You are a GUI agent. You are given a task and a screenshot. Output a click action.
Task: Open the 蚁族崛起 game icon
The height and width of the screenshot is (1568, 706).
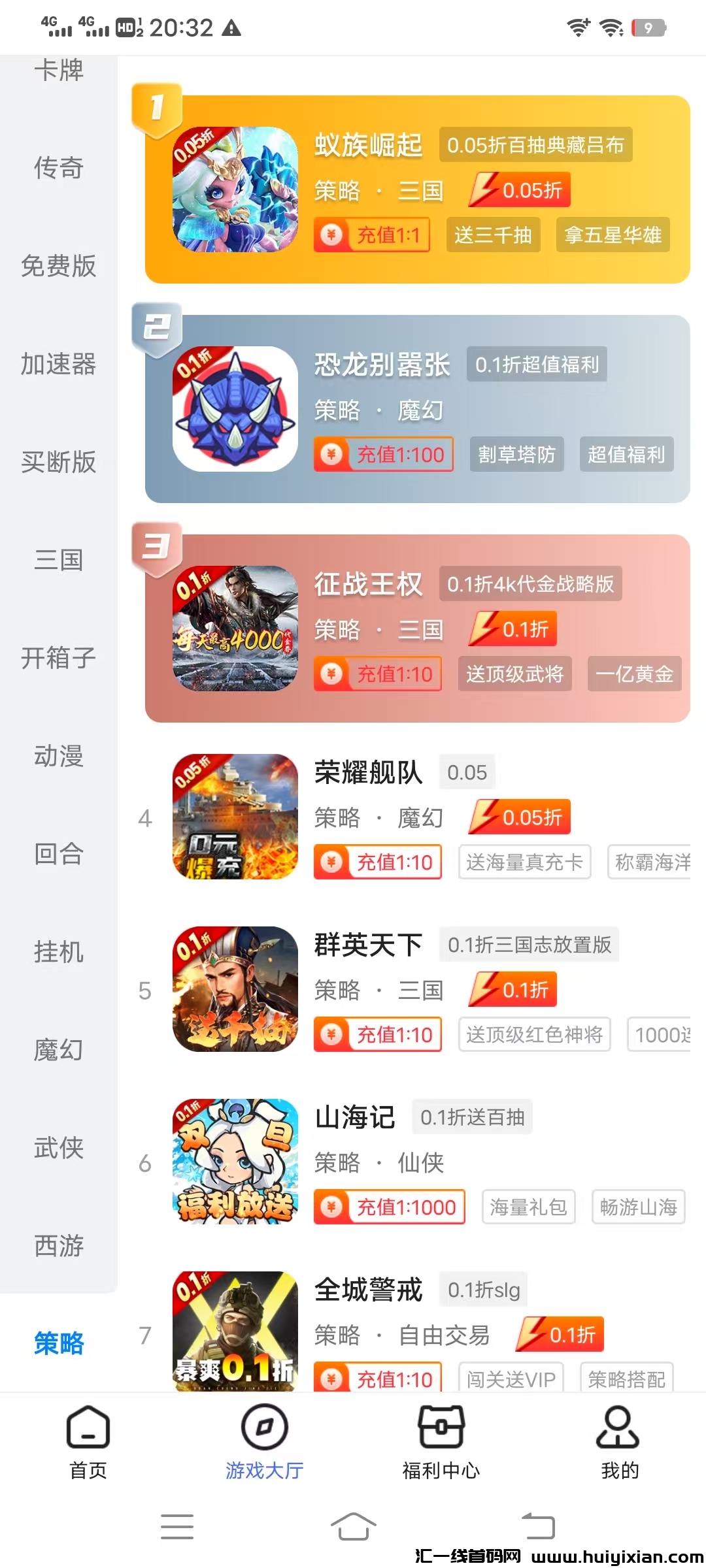click(235, 189)
